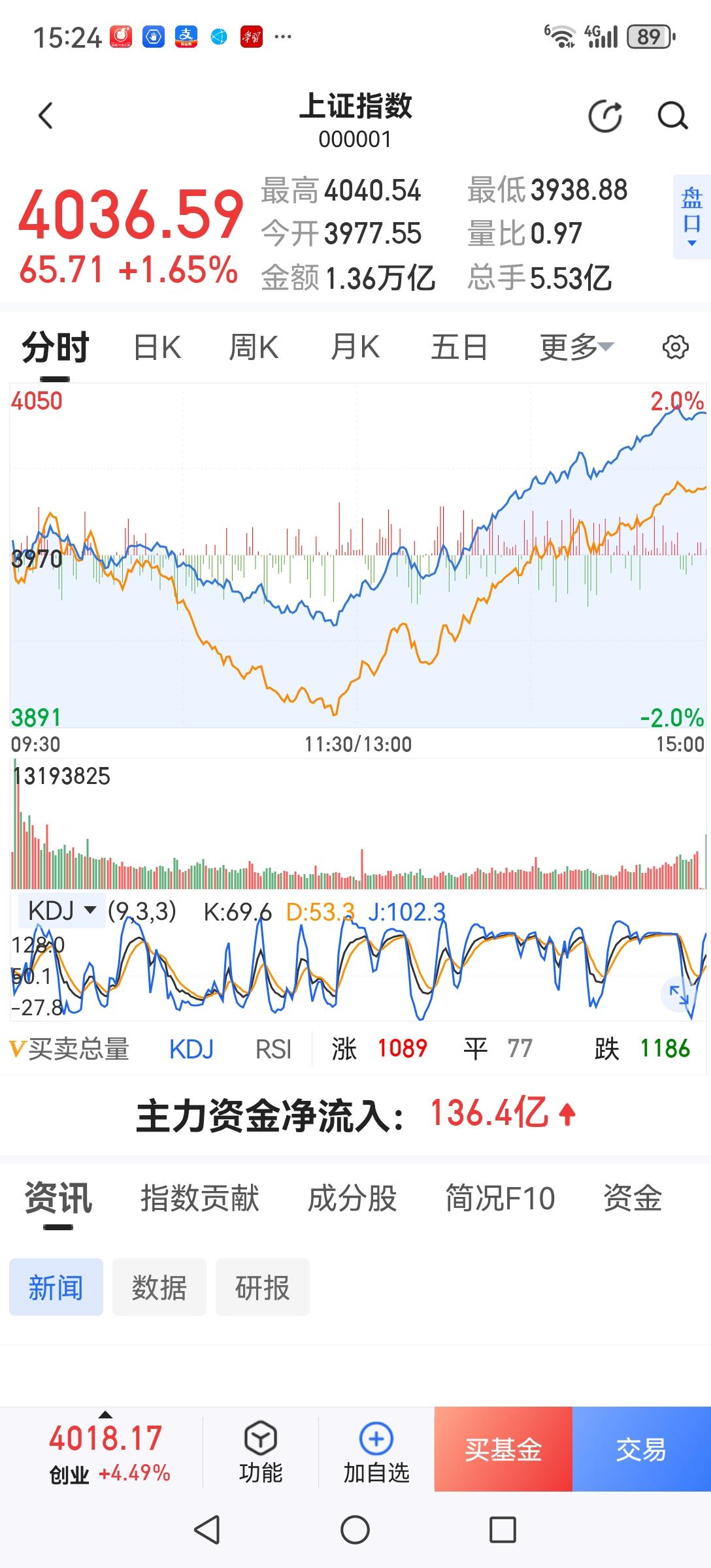Select the RSI indicator
This screenshot has height=1568, width=711.
pos(273,1049)
